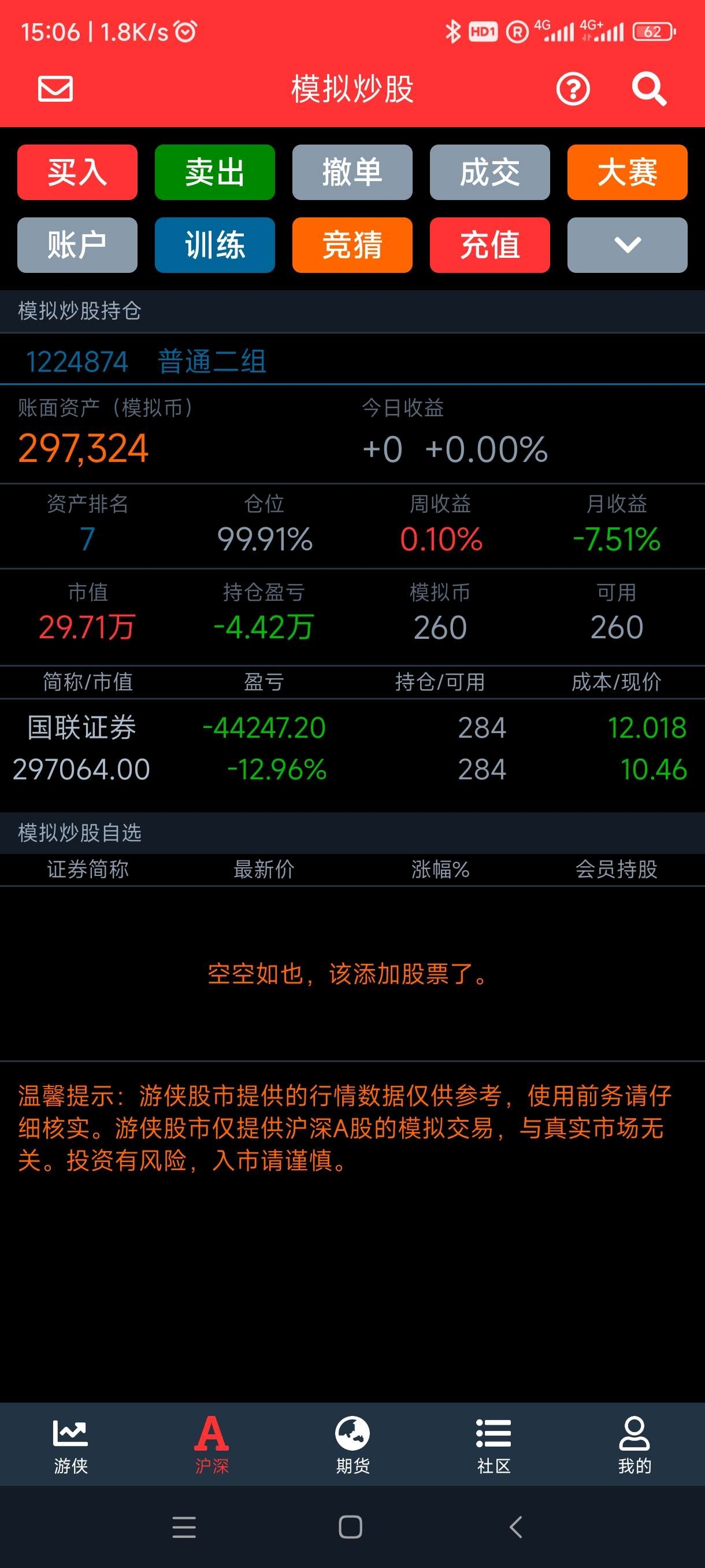Screen dimensions: 705x1568
Task: Open the 国联证券 holding row
Action: tap(352, 749)
